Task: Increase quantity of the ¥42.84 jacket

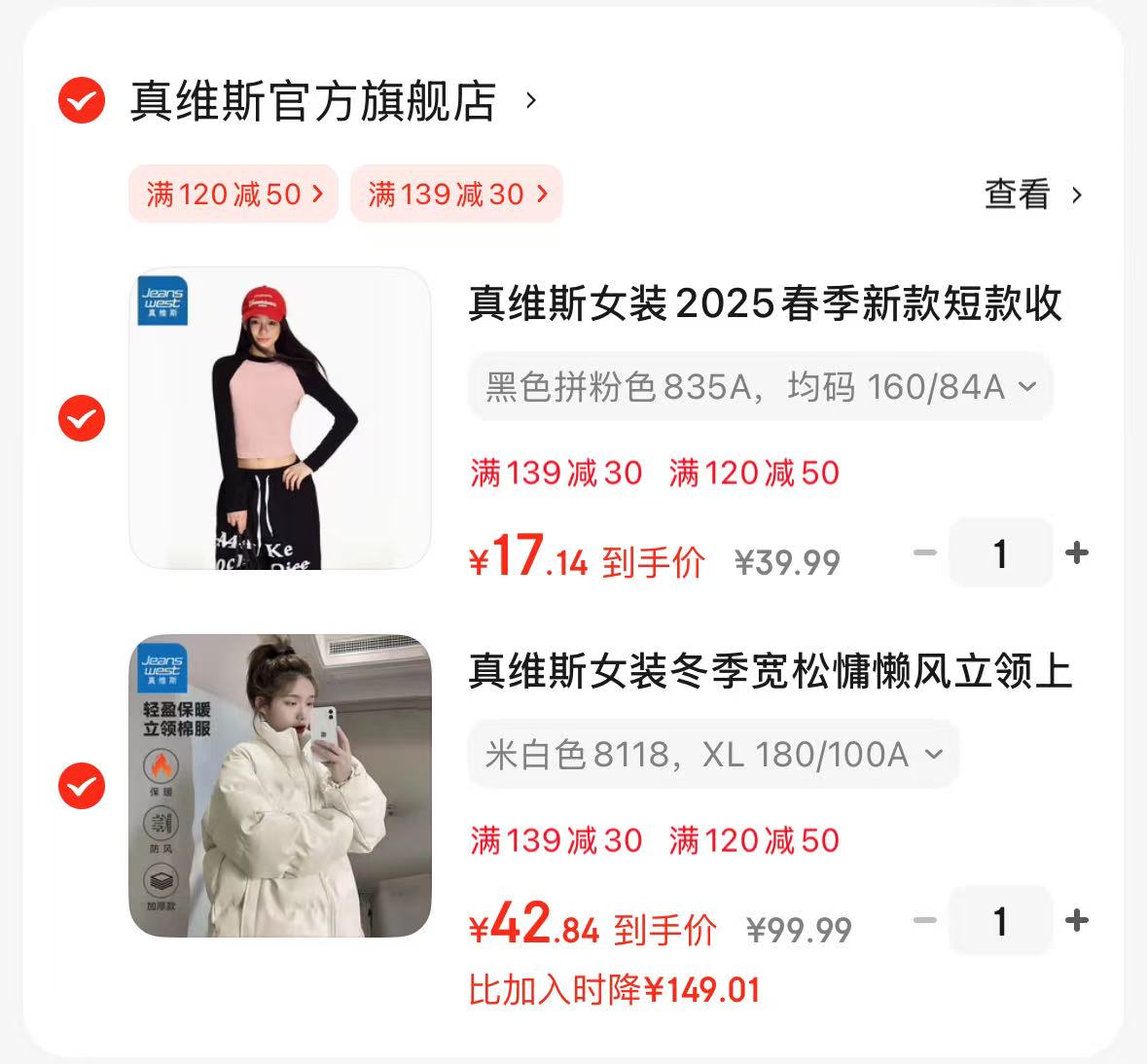Action: pos(1077,920)
